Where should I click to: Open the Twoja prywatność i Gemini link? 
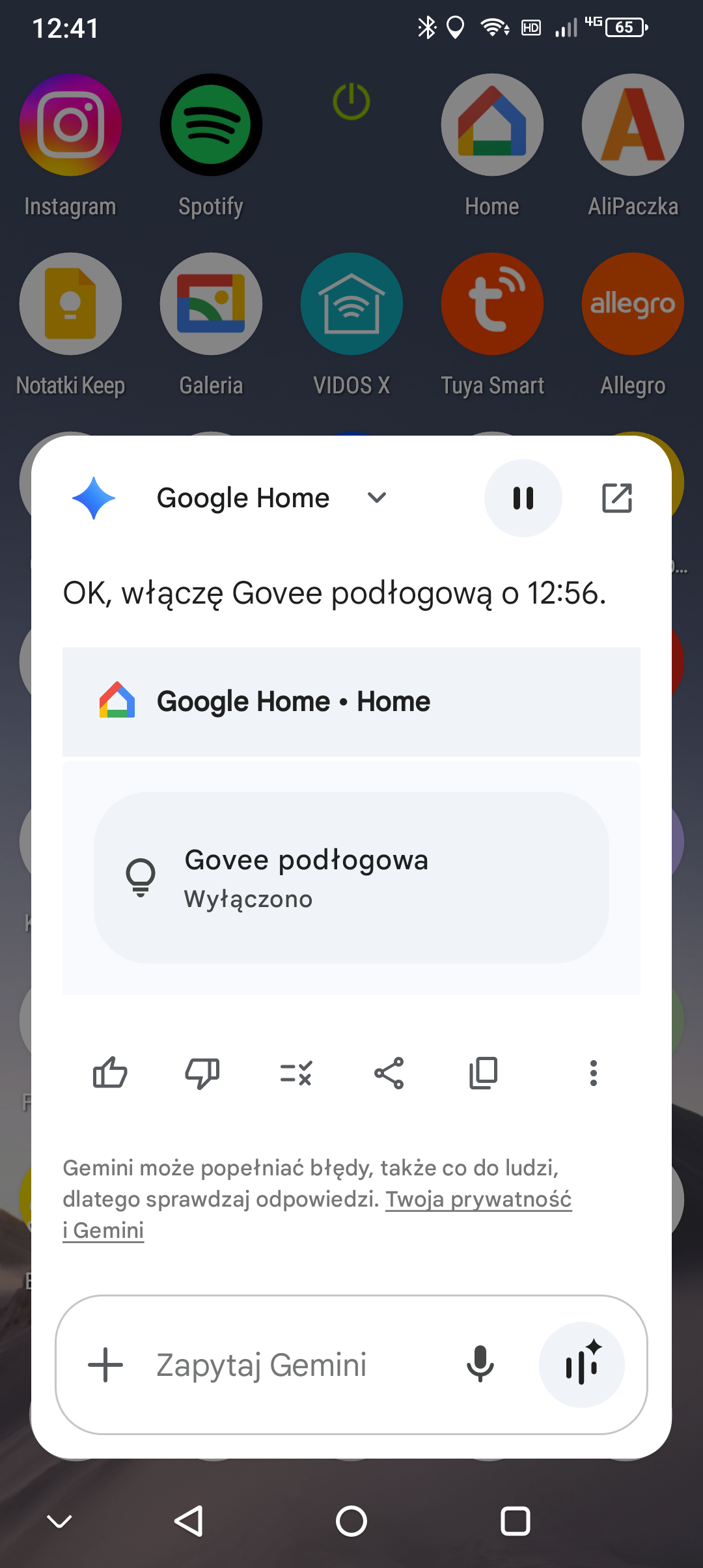tap(478, 1199)
